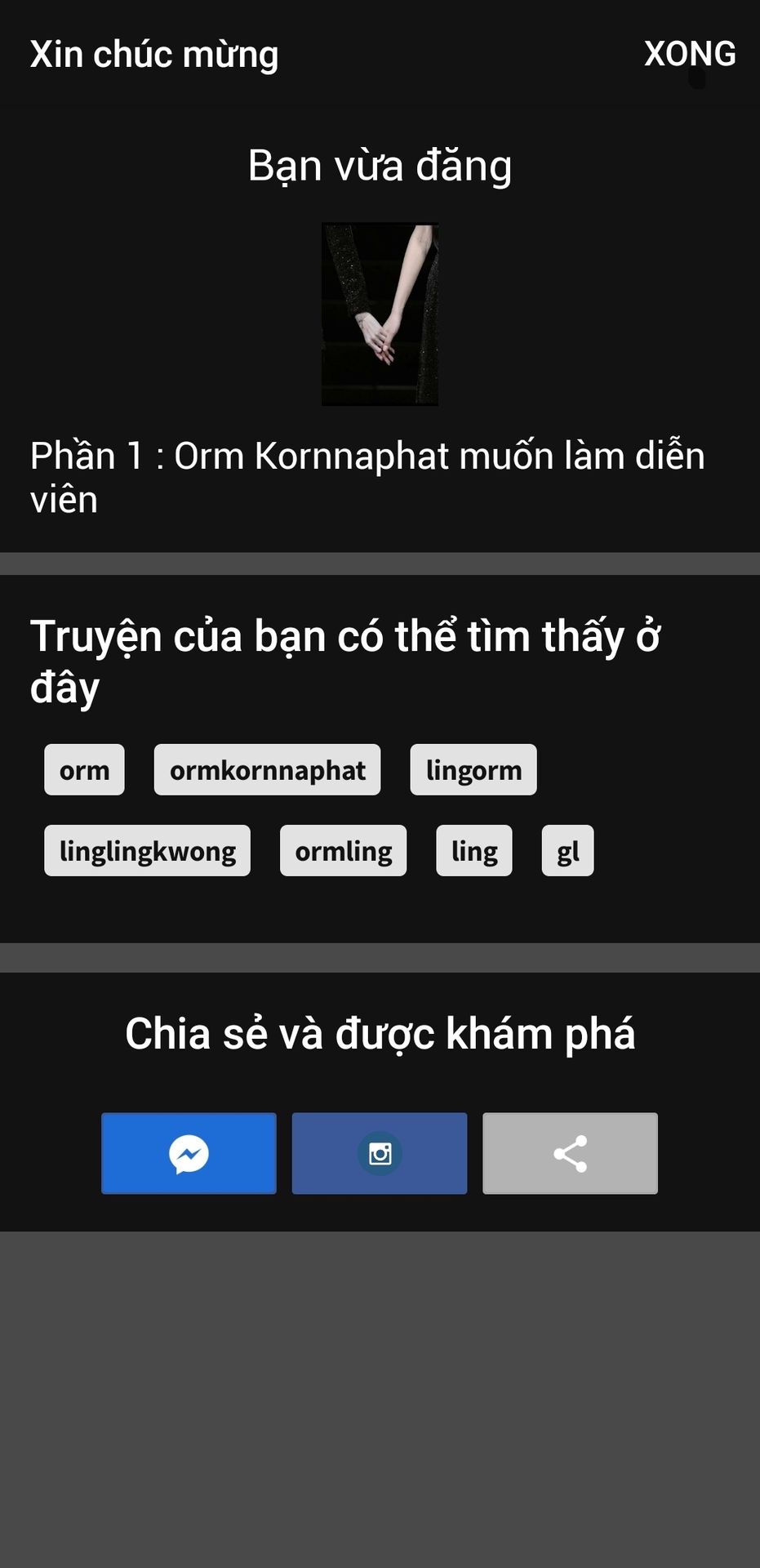Tap XONG to finish
The width and height of the screenshot is (760, 1568).
(690, 54)
